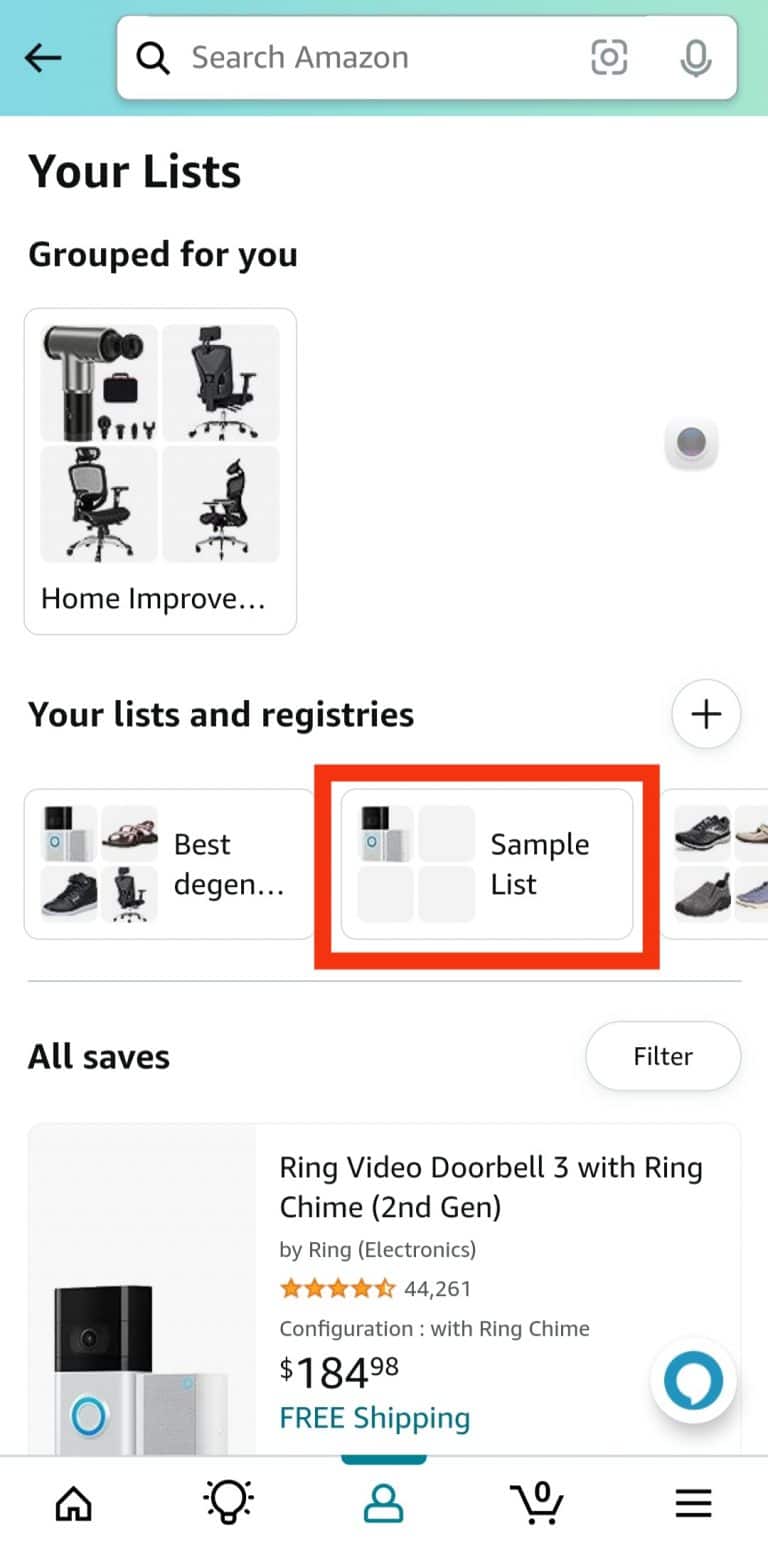View the Ring Doorbell product image

point(140,1290)
